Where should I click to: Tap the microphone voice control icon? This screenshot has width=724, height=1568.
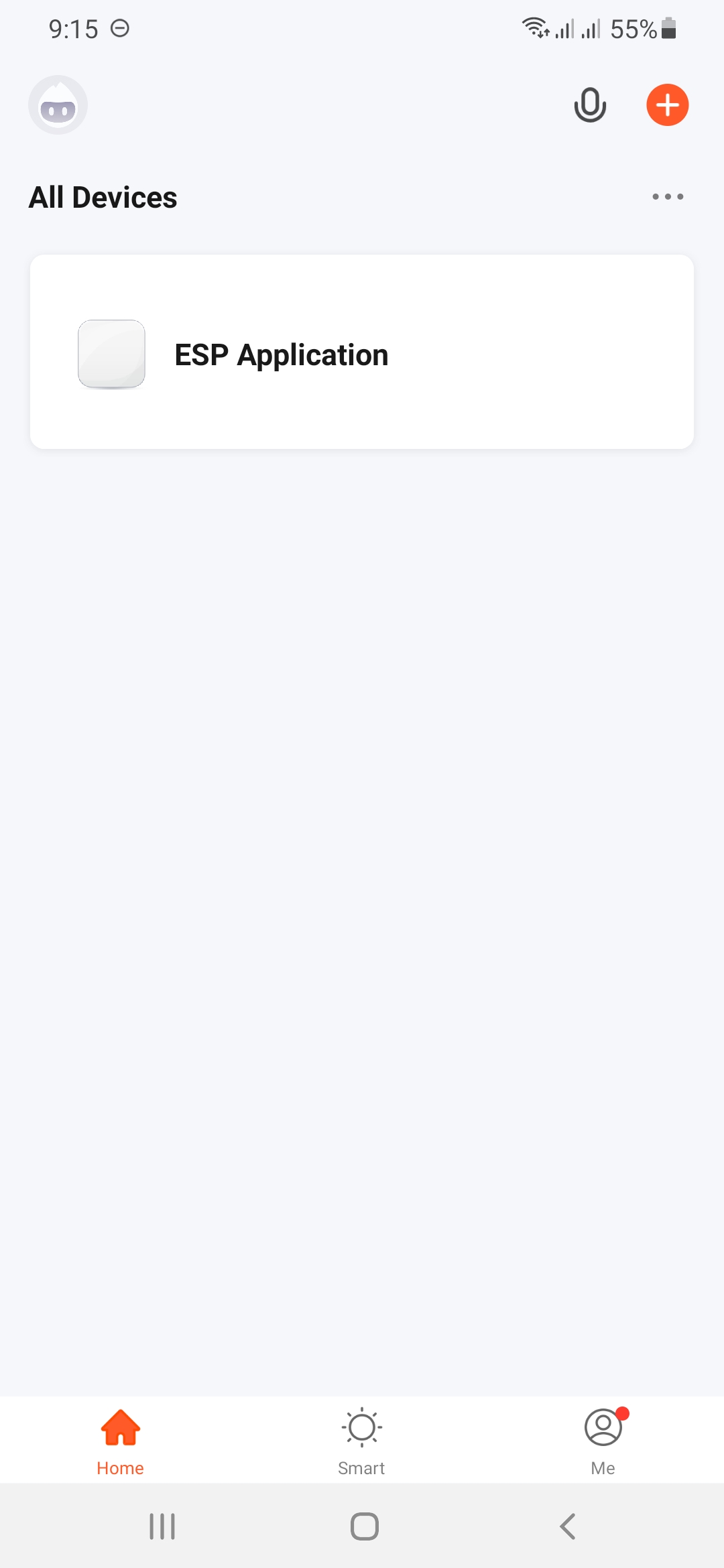[590, 105]
